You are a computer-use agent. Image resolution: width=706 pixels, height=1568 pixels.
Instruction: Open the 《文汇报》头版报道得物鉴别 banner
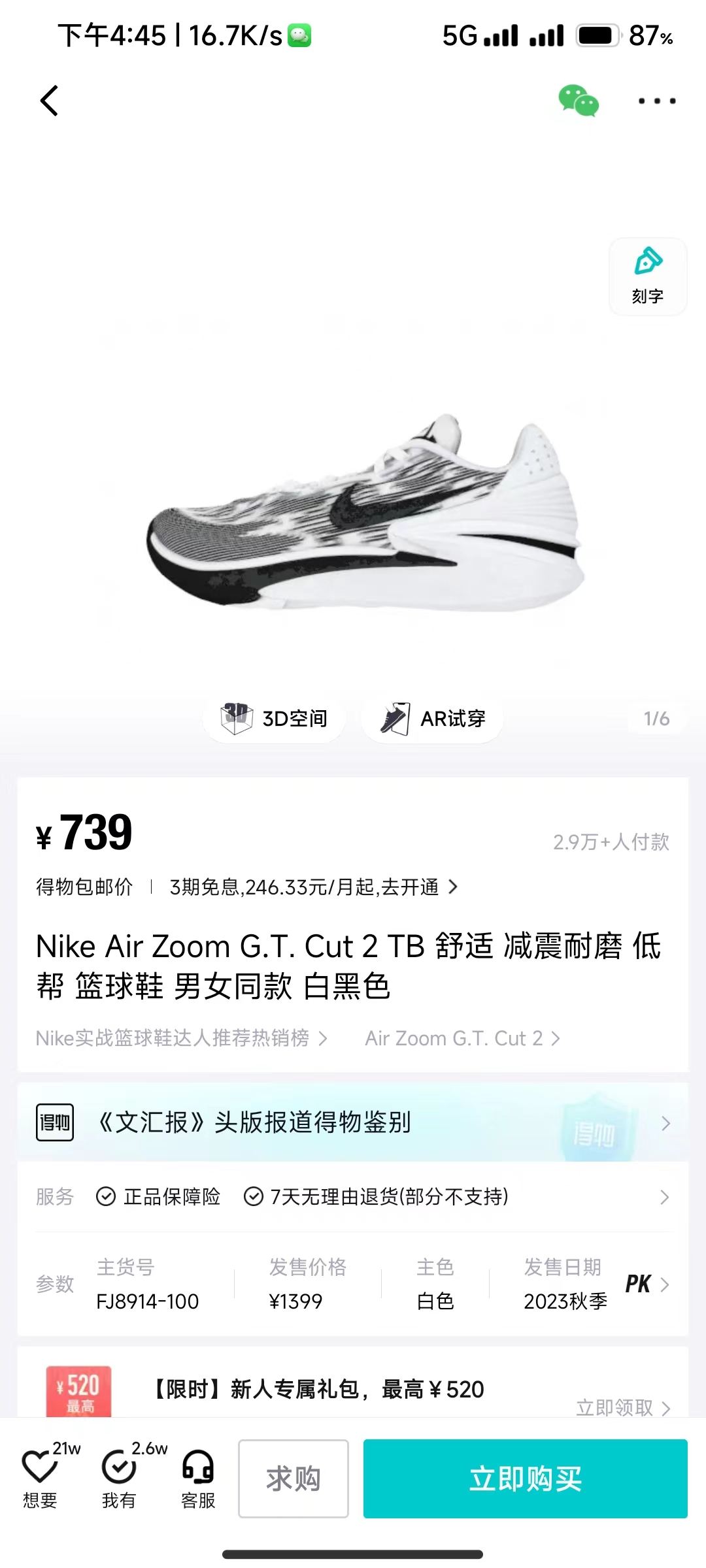pyautogui.click(x=353, y=1122)
